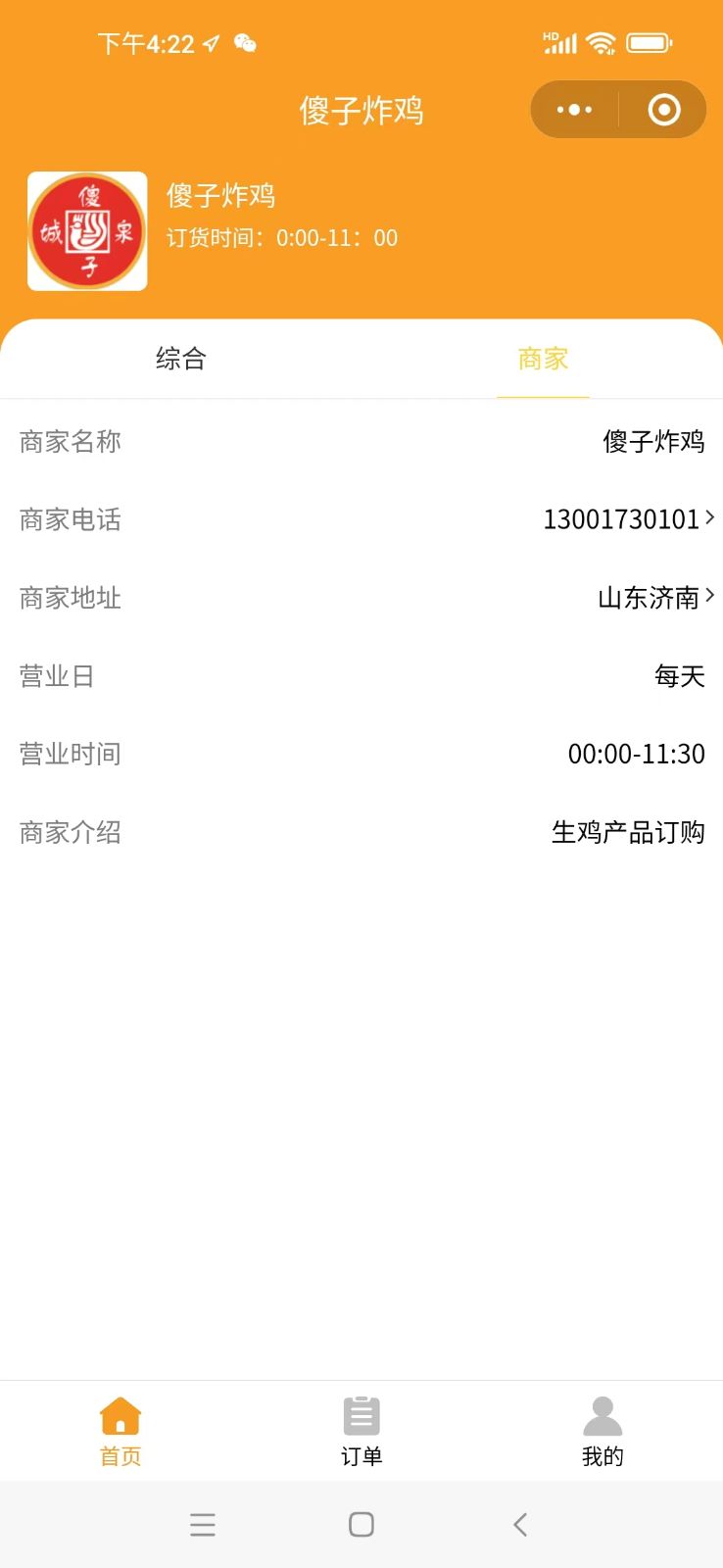This screenshot has height=1568, width=723.
Task: Tap the system back button
Action: pos(520,1524)
